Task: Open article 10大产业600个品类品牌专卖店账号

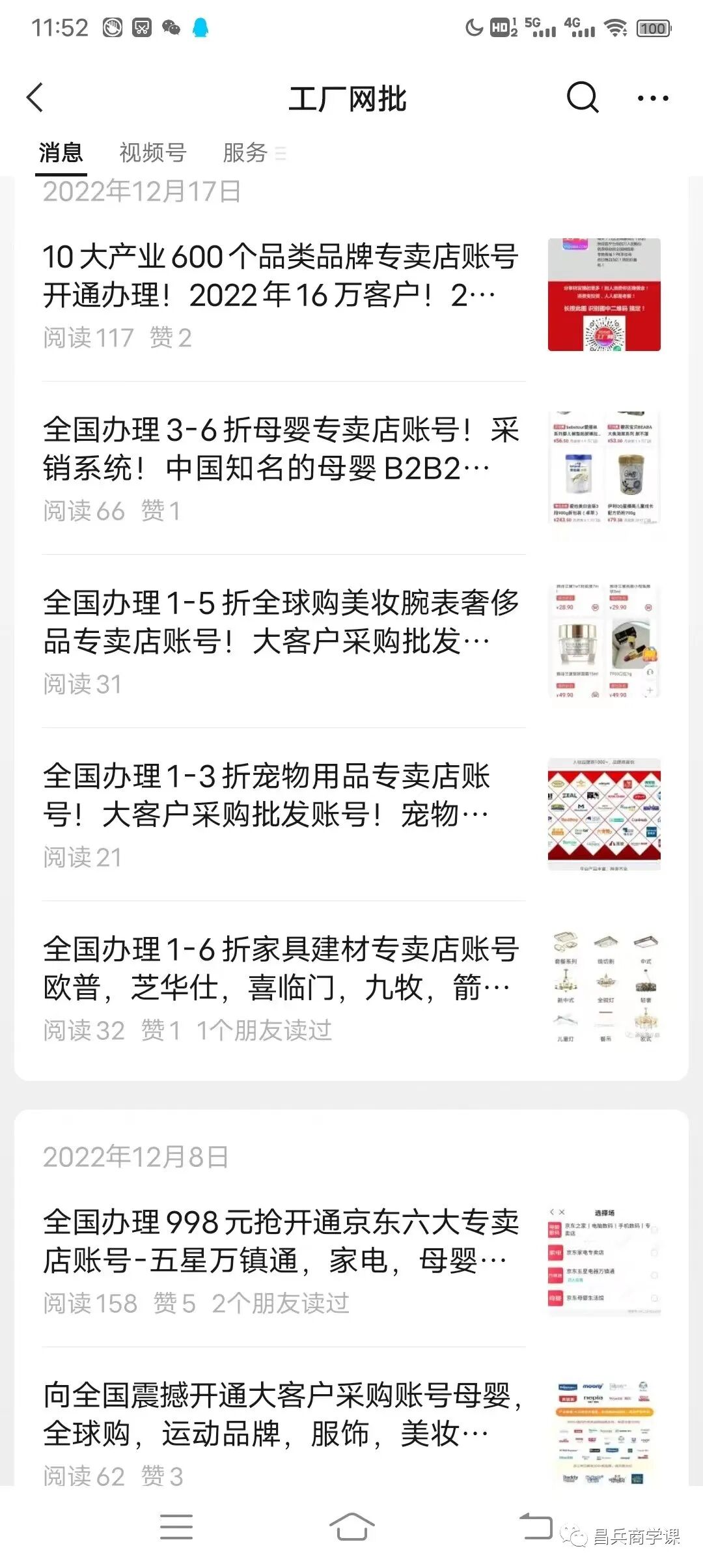Action: [x=281, y=276]
